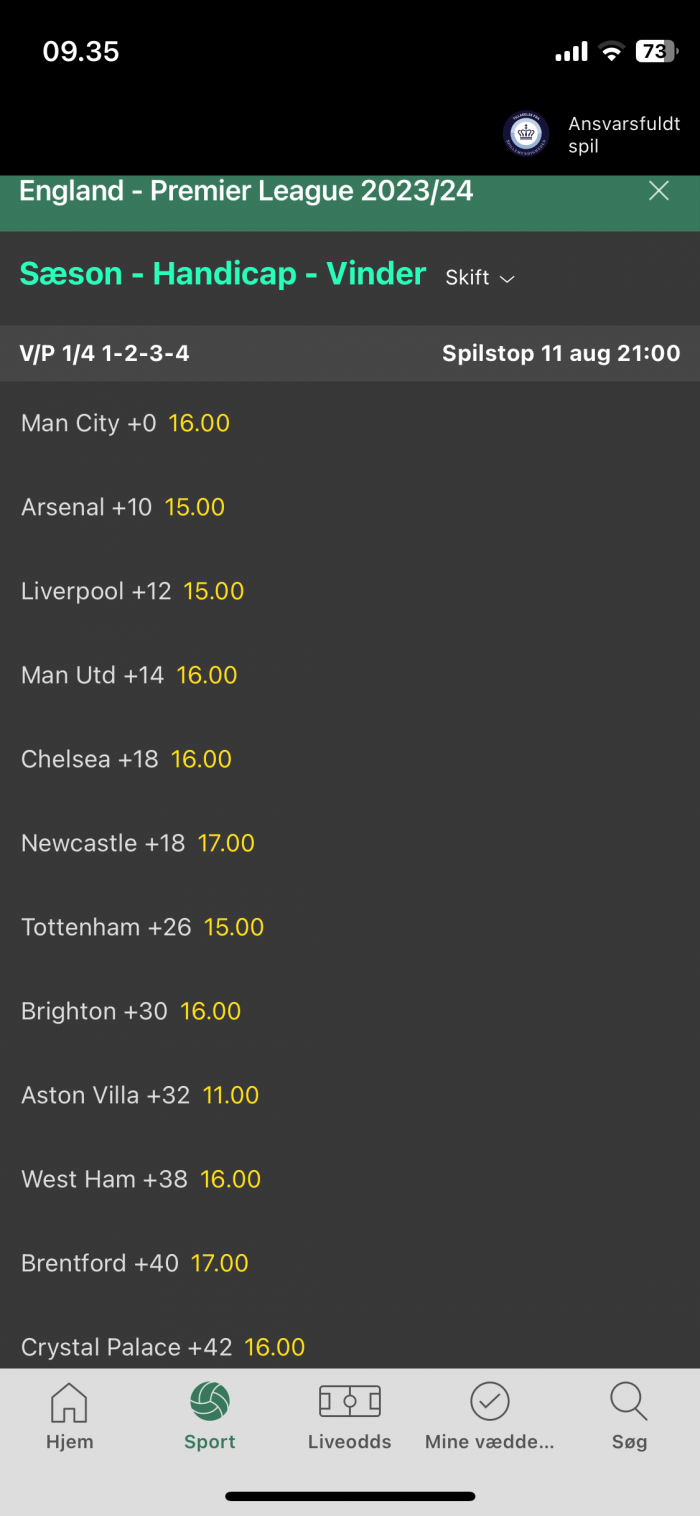Image resolution: width=700 pixels, height=1516 pixels.
Task: Go to the Hjem tab
Action: 70,1416
